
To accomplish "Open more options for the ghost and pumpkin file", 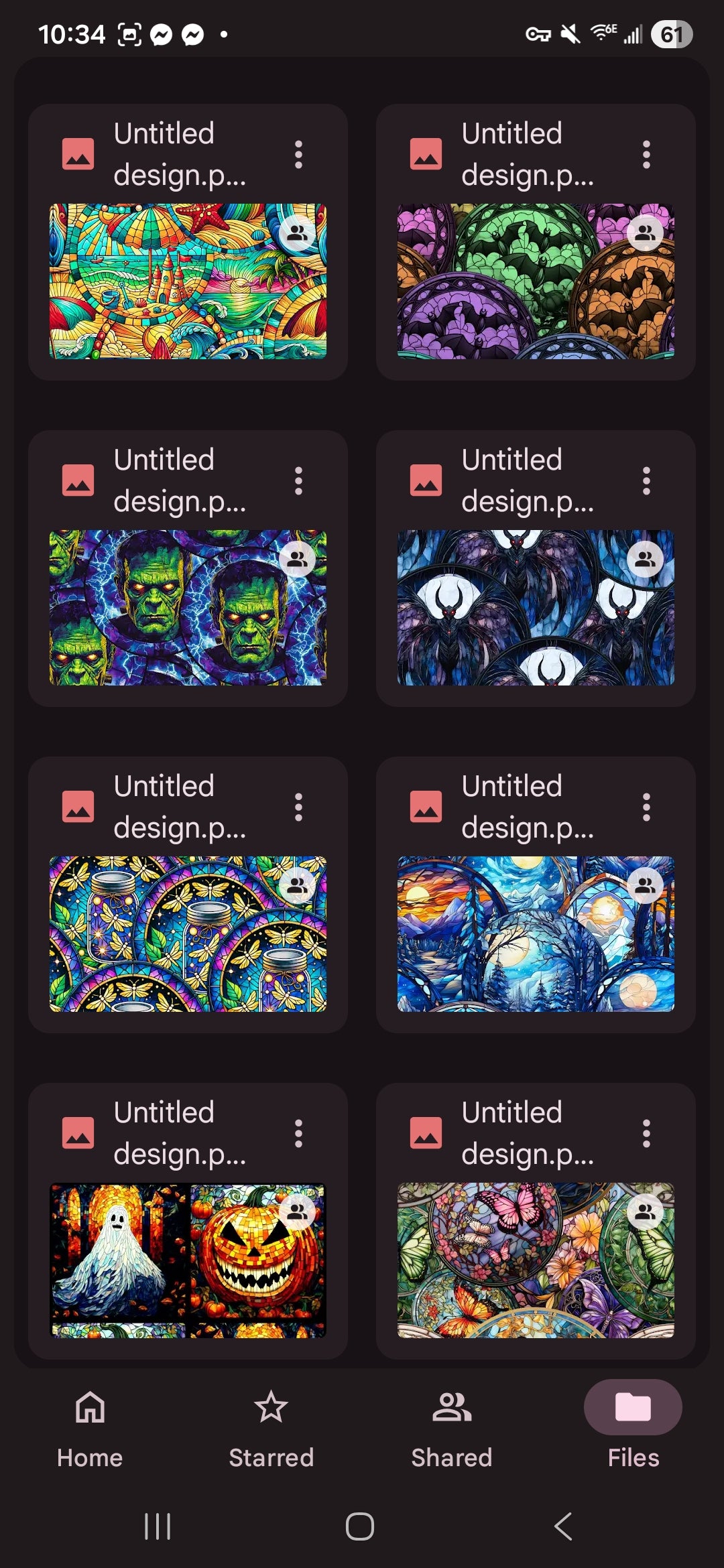I will pyautogui.click(x=298, y=1134).
